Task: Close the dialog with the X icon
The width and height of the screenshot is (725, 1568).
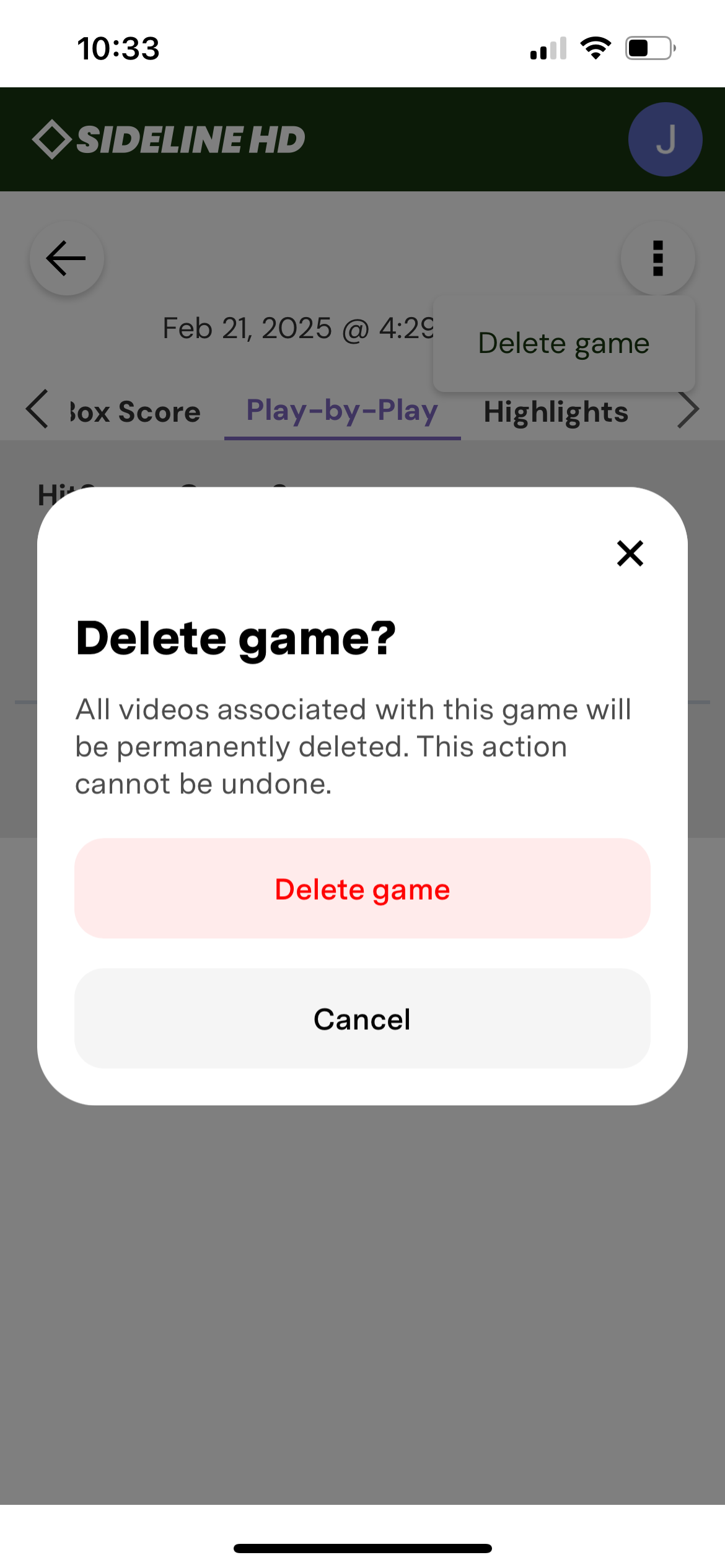Action: pyautogui.click(x=630, y=553)
